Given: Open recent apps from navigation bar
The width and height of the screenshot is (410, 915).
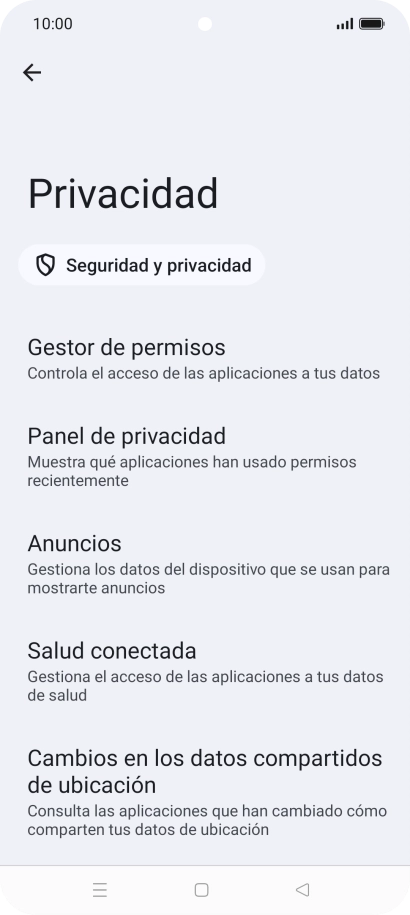Looking at the screenshot, I should tap(100, 890).
